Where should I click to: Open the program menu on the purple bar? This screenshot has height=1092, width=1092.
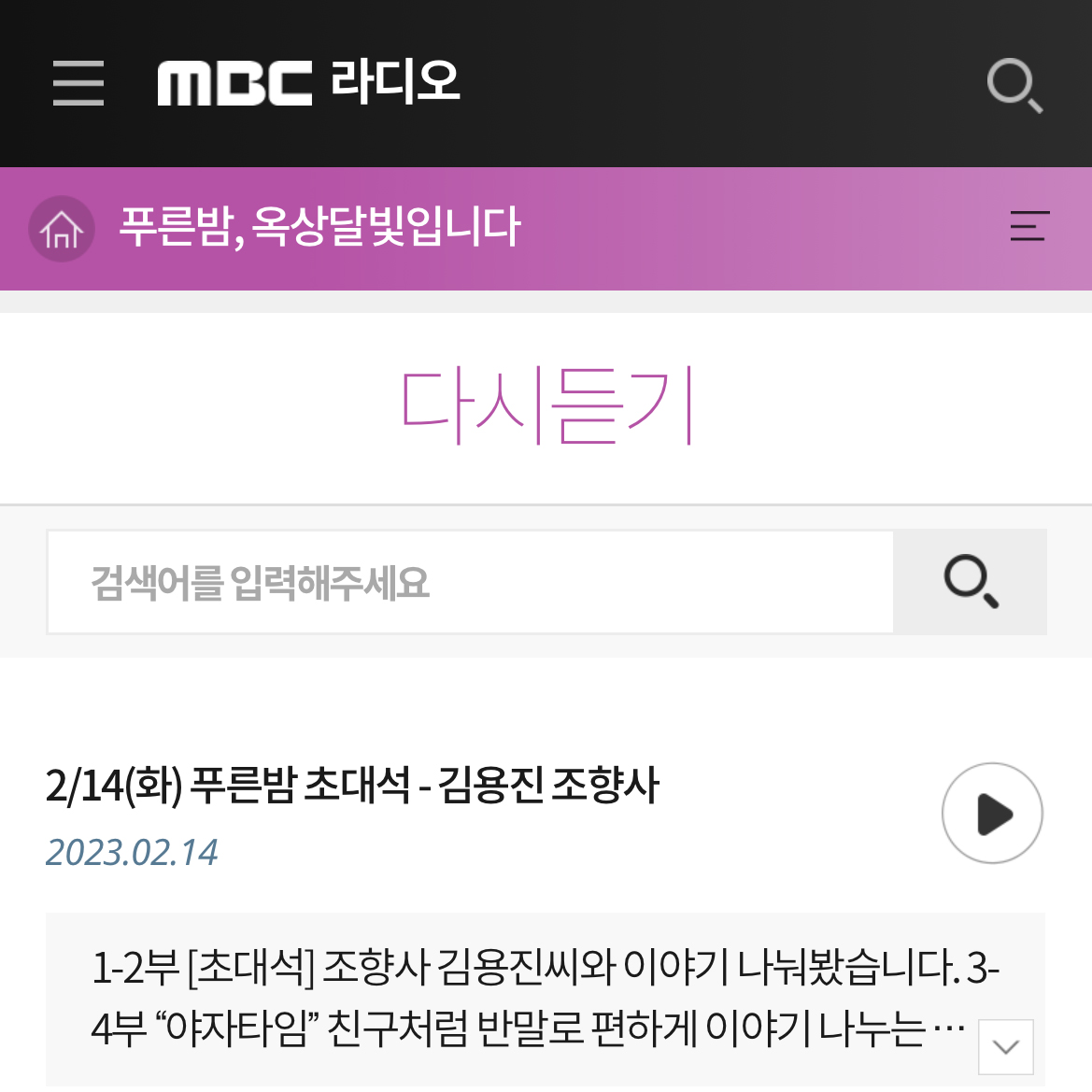[x=1029, y=227]
